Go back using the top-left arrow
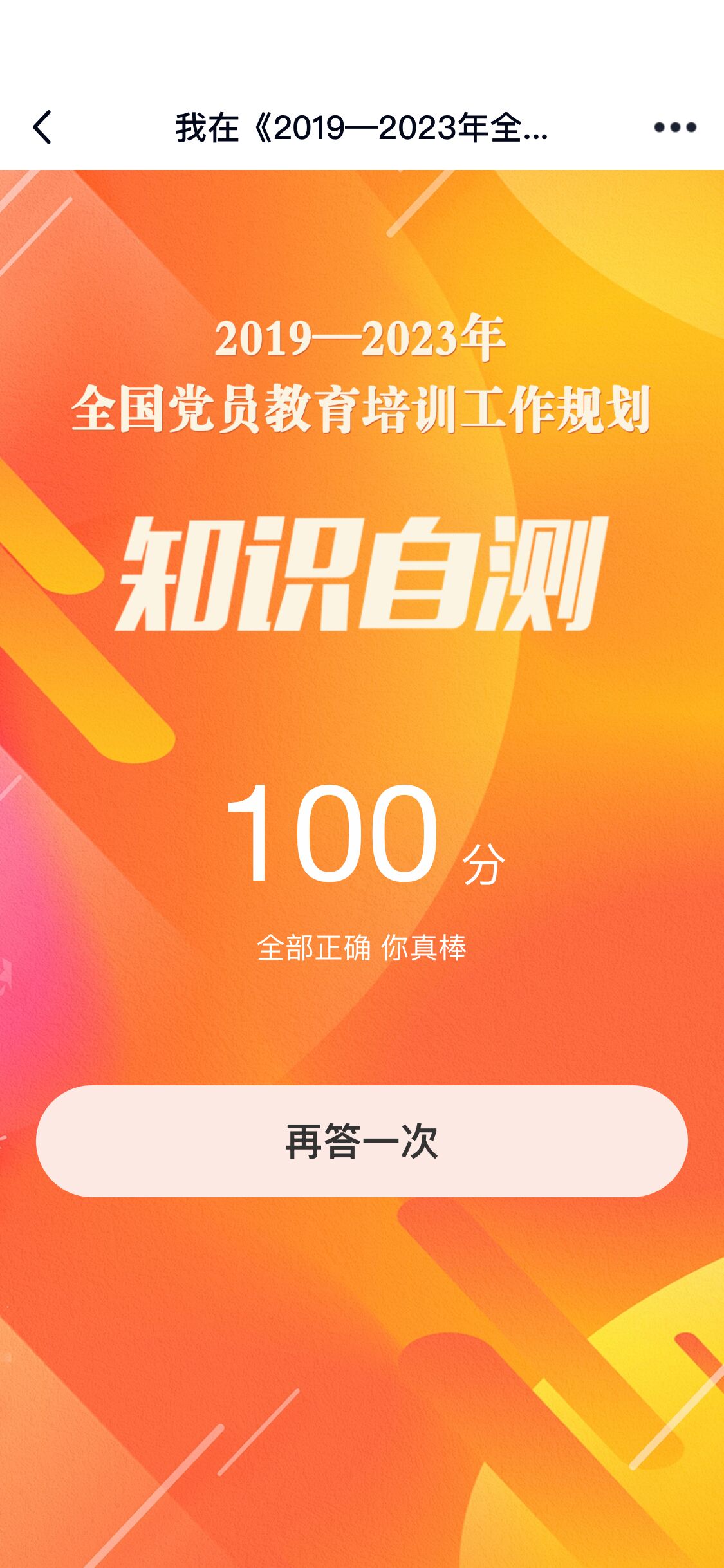The width and height of the screenshot is (724, 1568). (42, 127)
